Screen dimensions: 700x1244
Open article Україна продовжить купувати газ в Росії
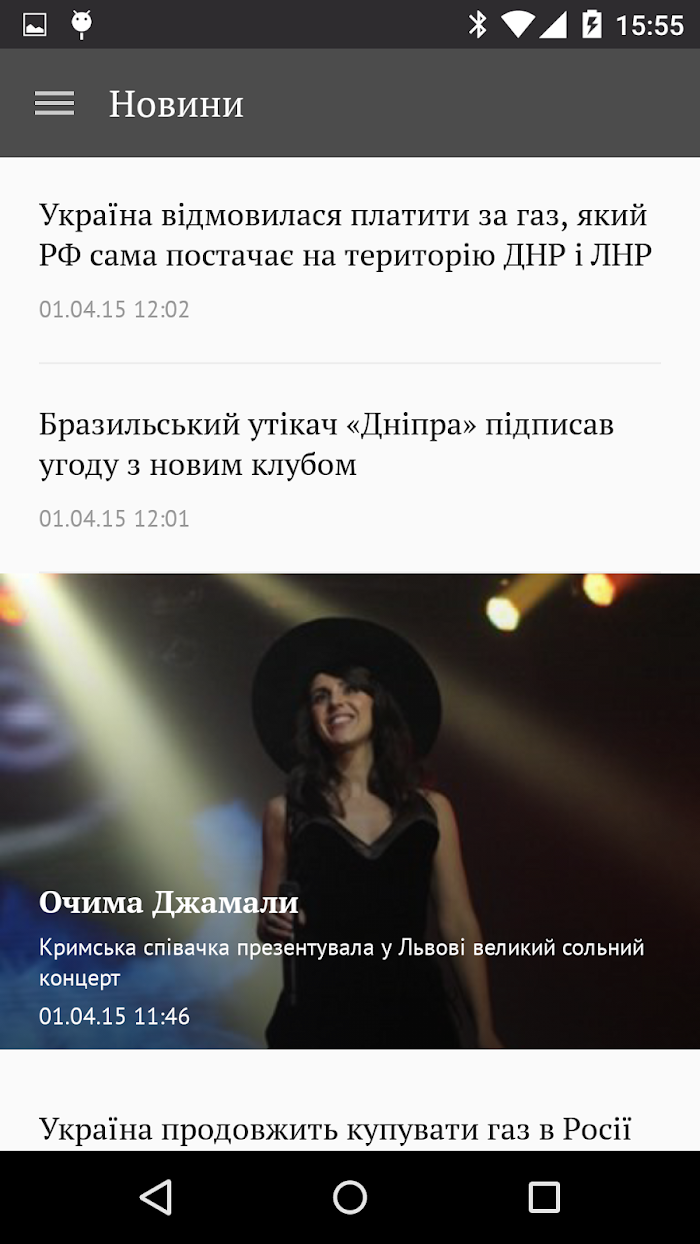335,1128
